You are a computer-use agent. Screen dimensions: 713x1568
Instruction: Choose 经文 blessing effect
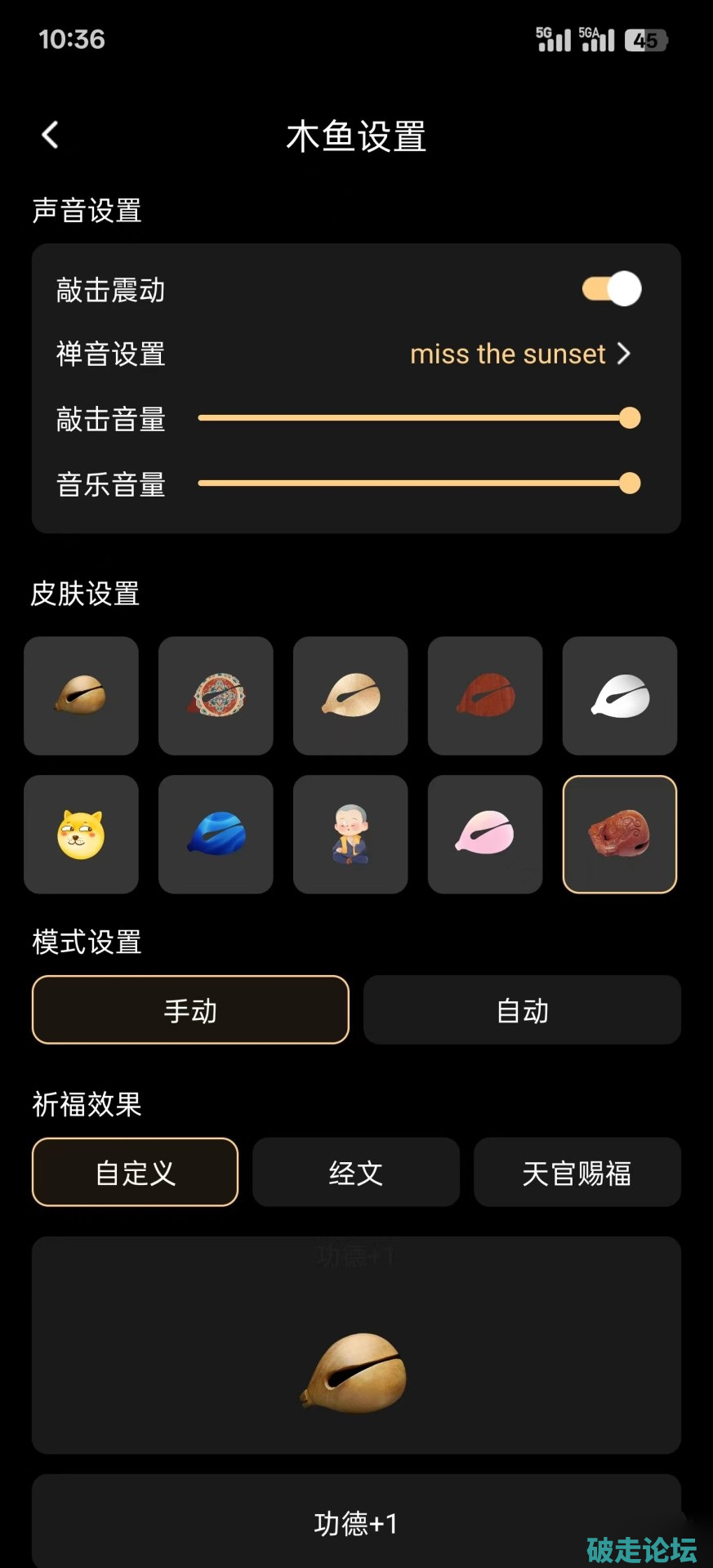pos(356,1173)
